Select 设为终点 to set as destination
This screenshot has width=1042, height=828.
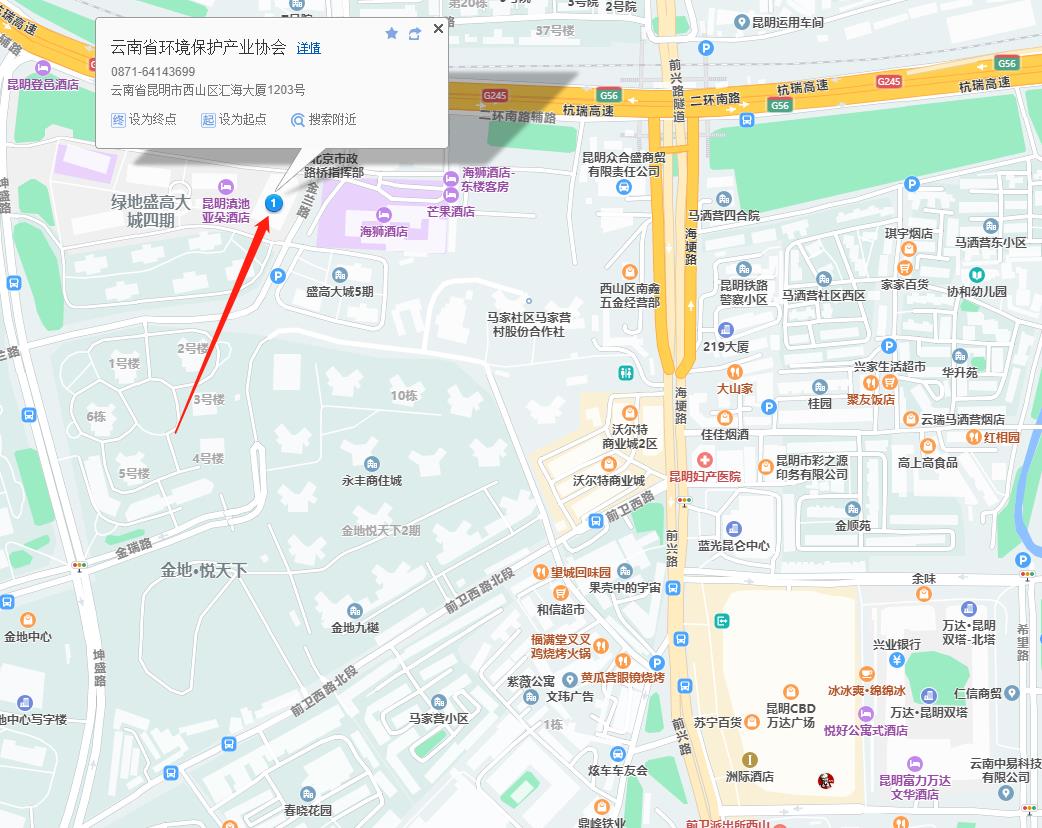coord(143,119)
